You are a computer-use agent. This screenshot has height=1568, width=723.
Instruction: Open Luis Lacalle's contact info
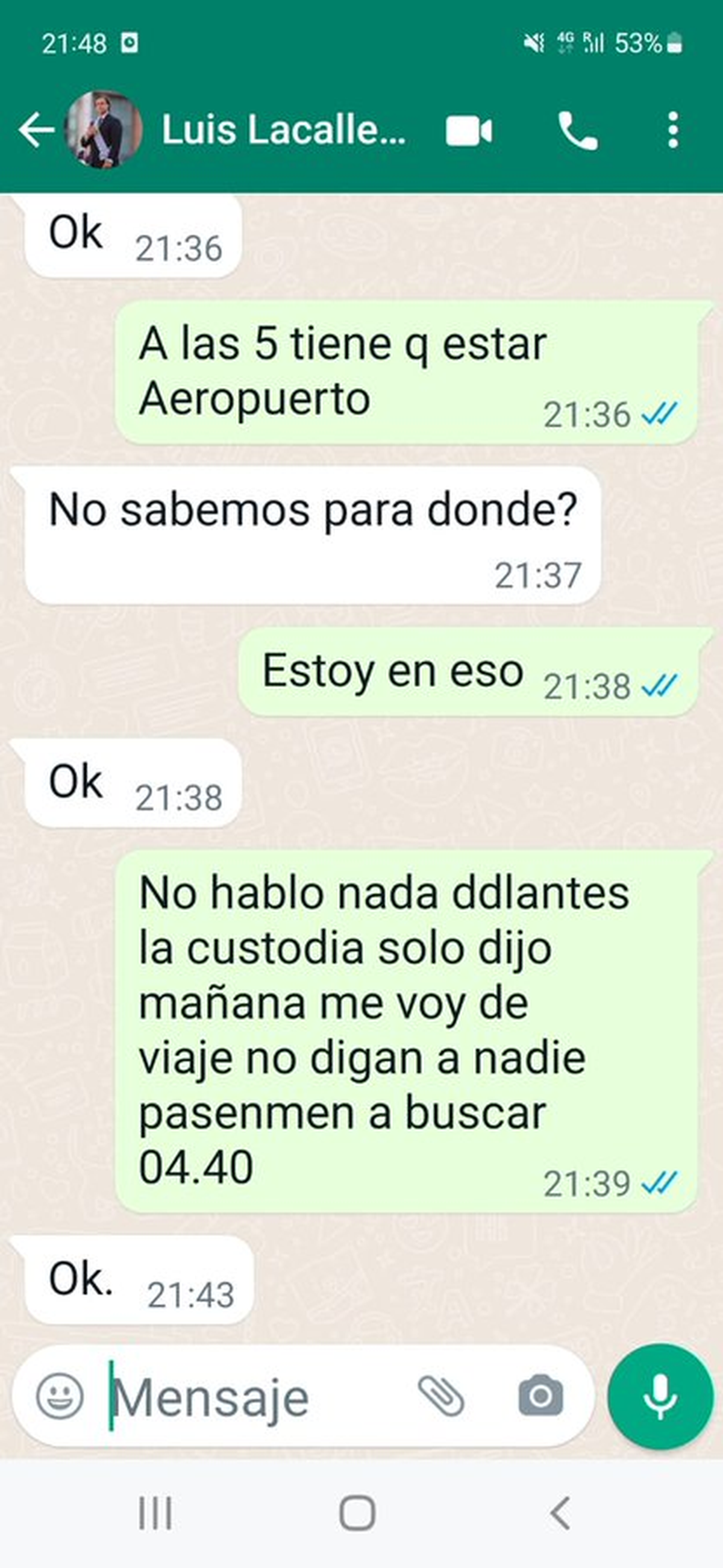(x=283, y=130)
